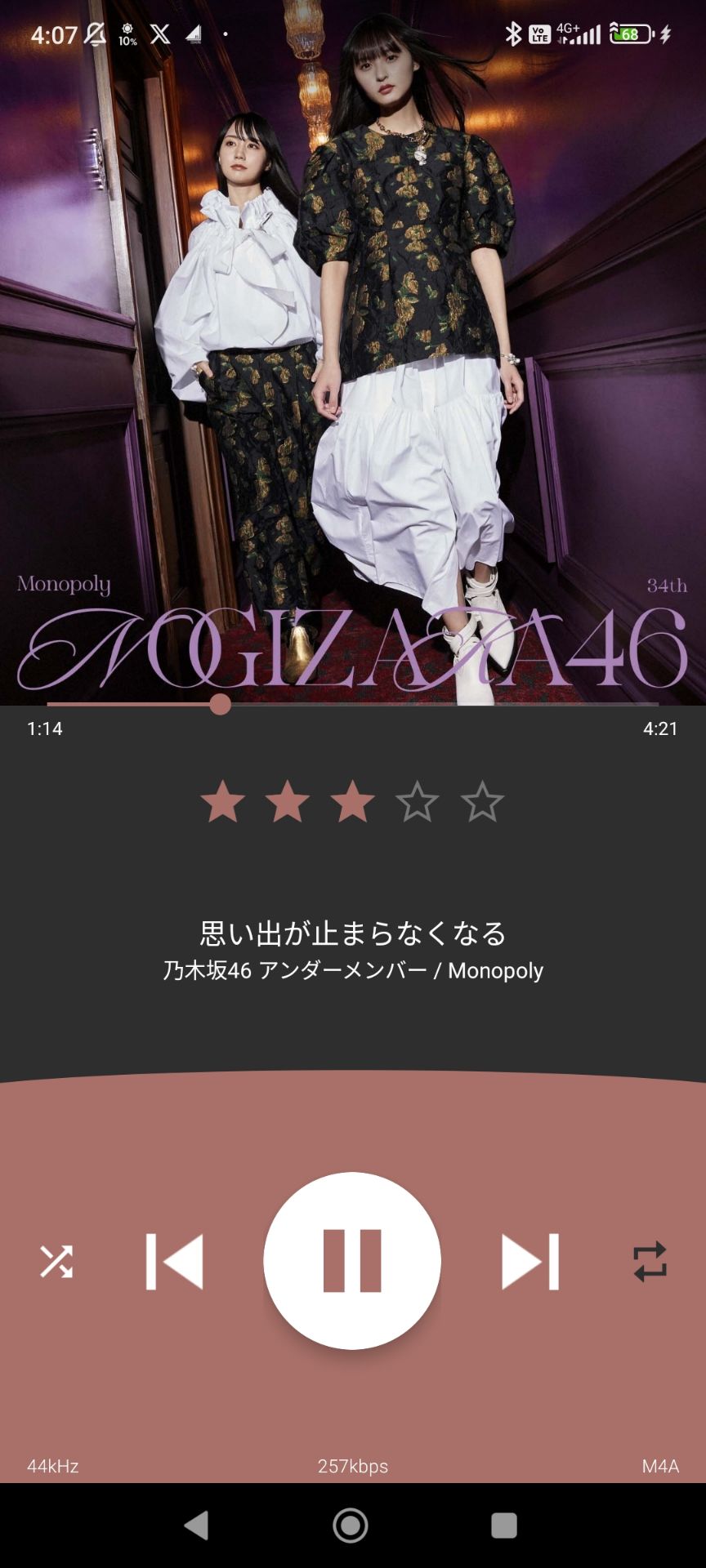Give the song five stars
The image size is (706, 1568).
click(x=482, y=802)
